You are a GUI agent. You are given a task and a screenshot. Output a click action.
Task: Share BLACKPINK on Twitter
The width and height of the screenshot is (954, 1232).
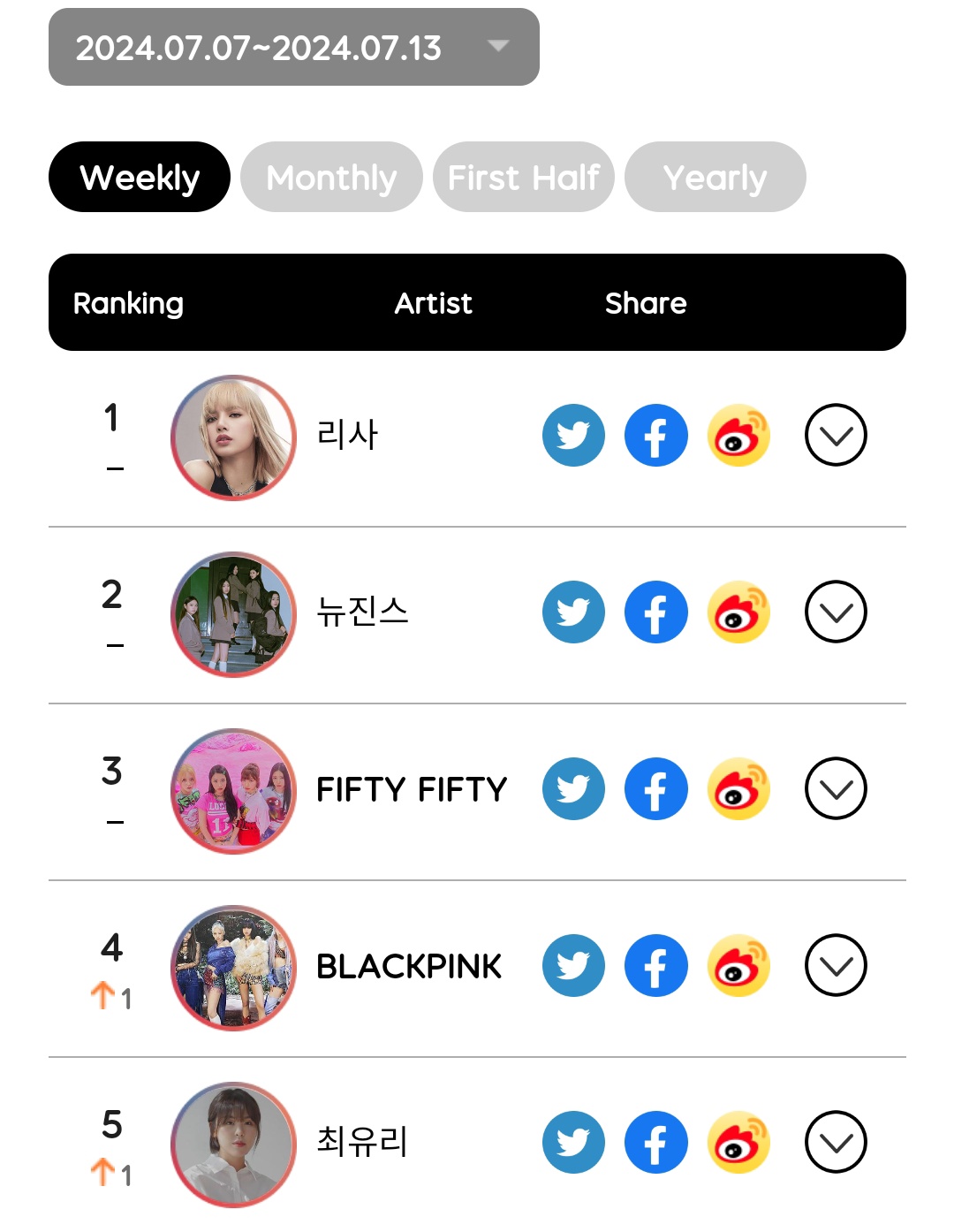click(573, 966)
